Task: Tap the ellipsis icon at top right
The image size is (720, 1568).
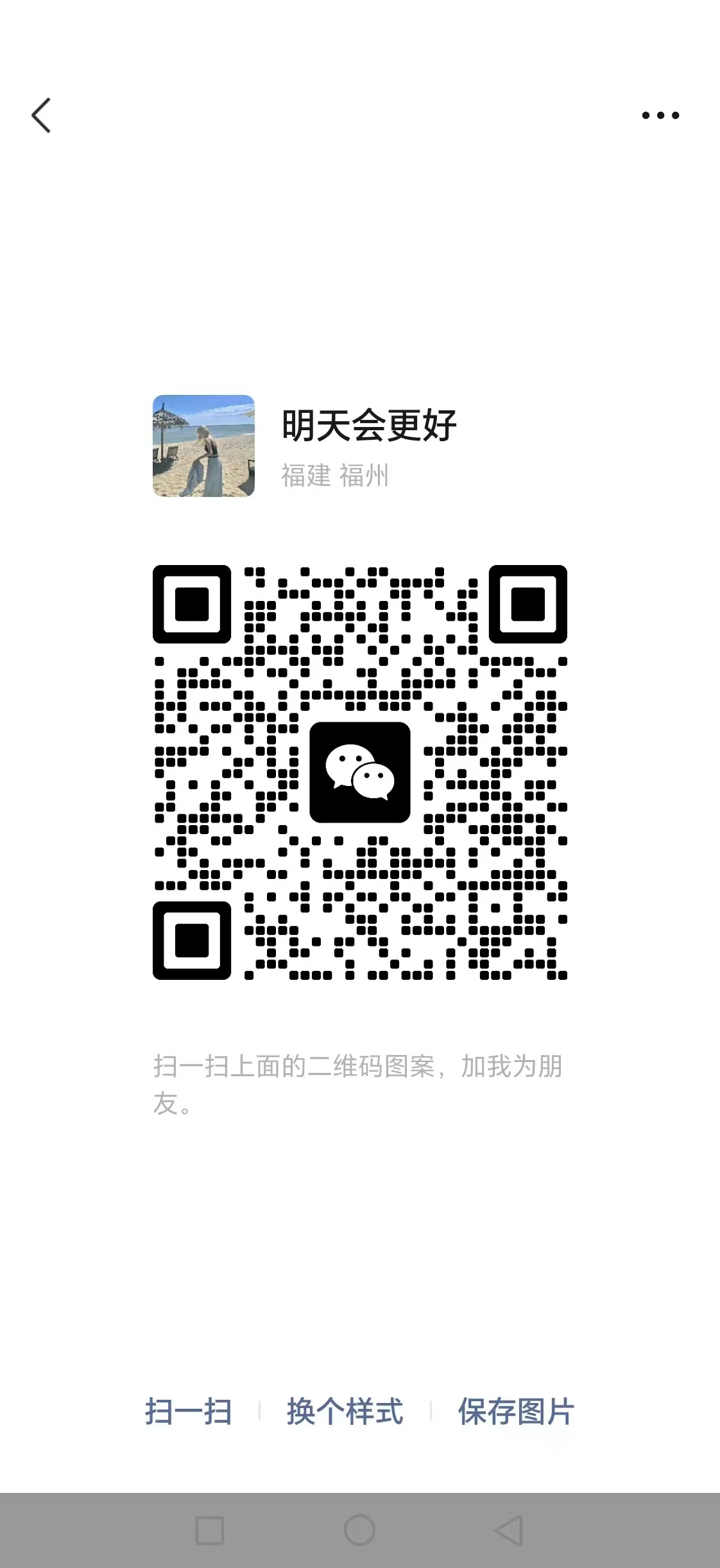Action: click(x=658, y=114)
